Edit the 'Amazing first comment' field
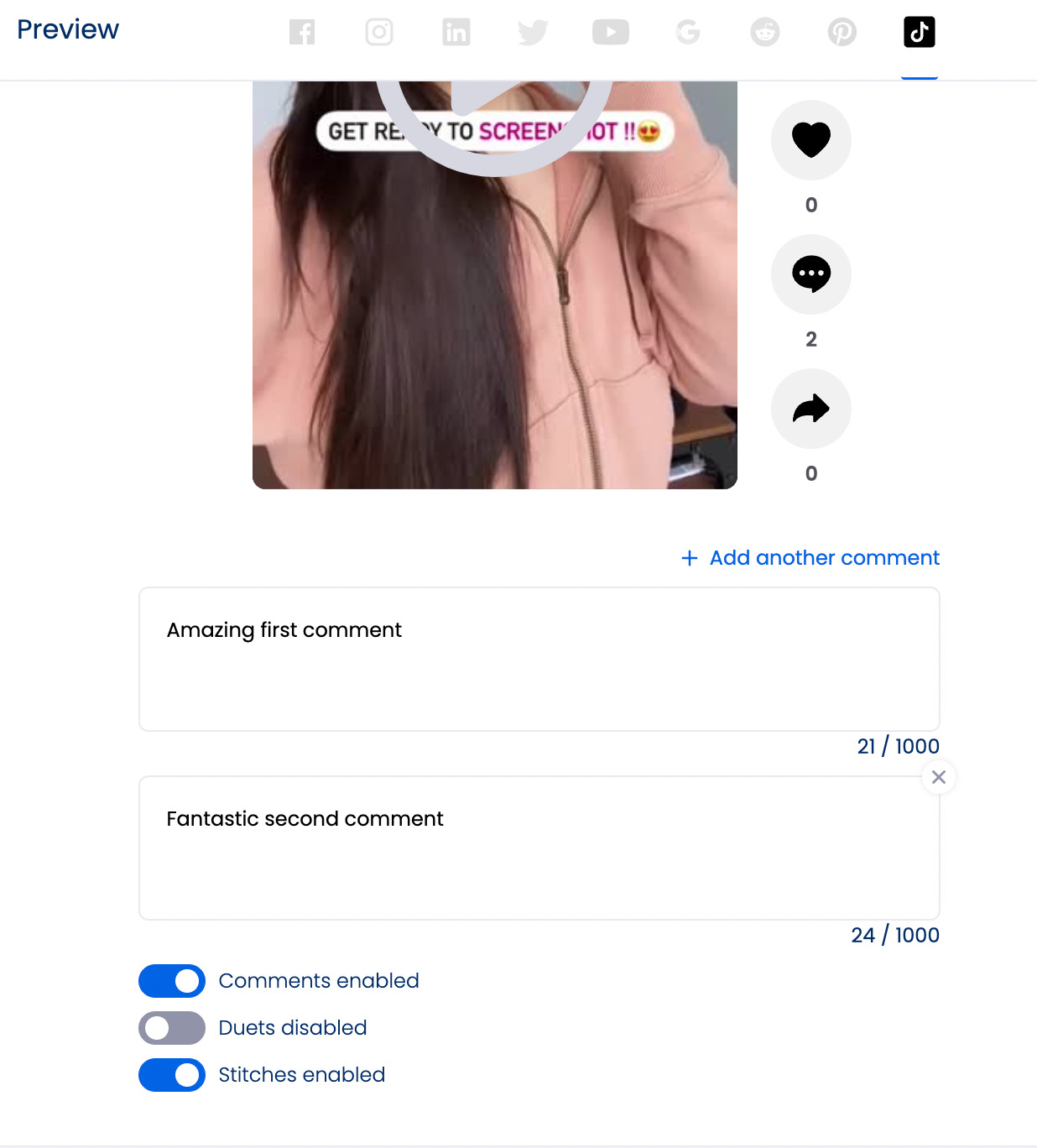This screenshot has height=1148, width=1037. pyautogui.click(x=539, y=659)
